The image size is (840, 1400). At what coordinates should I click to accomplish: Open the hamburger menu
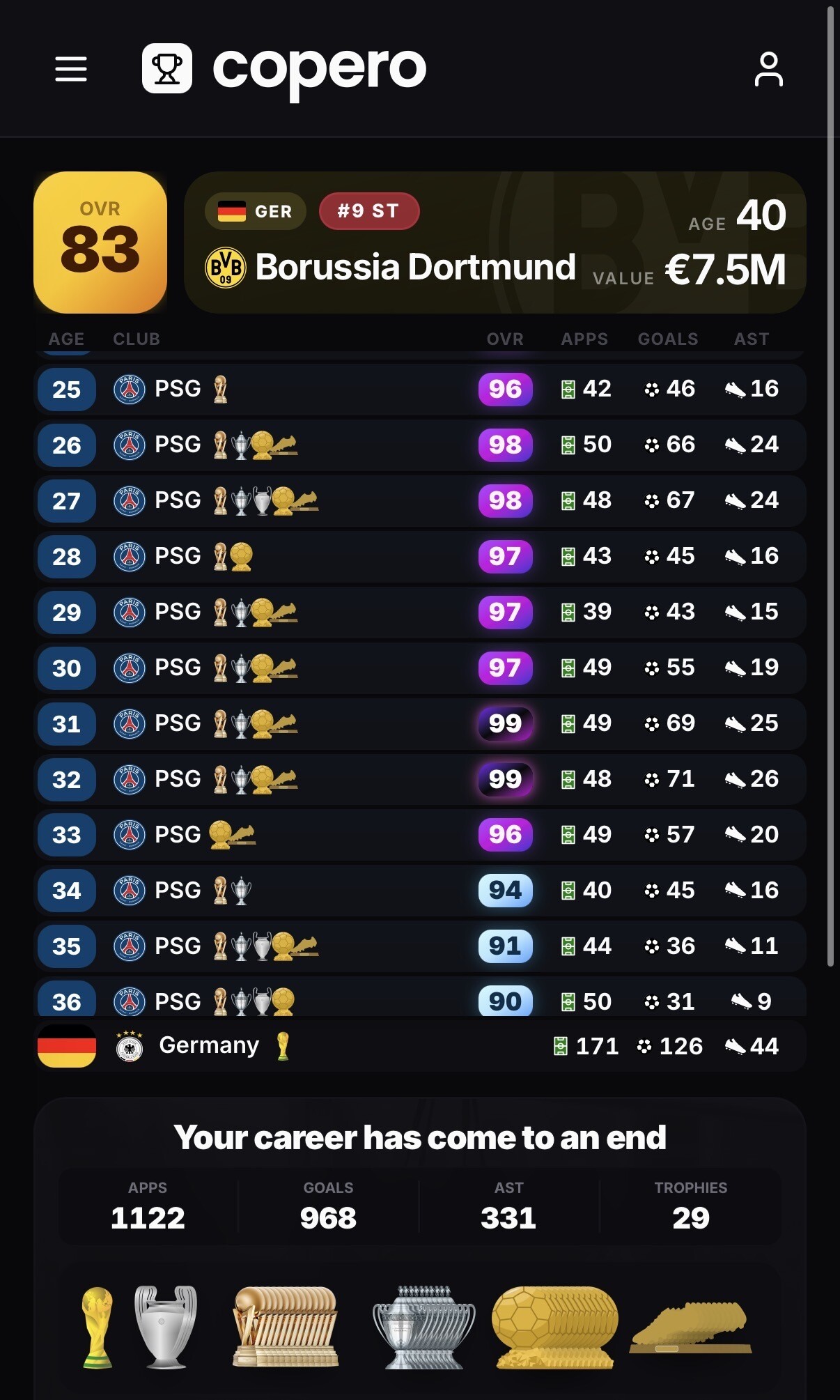tap(71, 69)
